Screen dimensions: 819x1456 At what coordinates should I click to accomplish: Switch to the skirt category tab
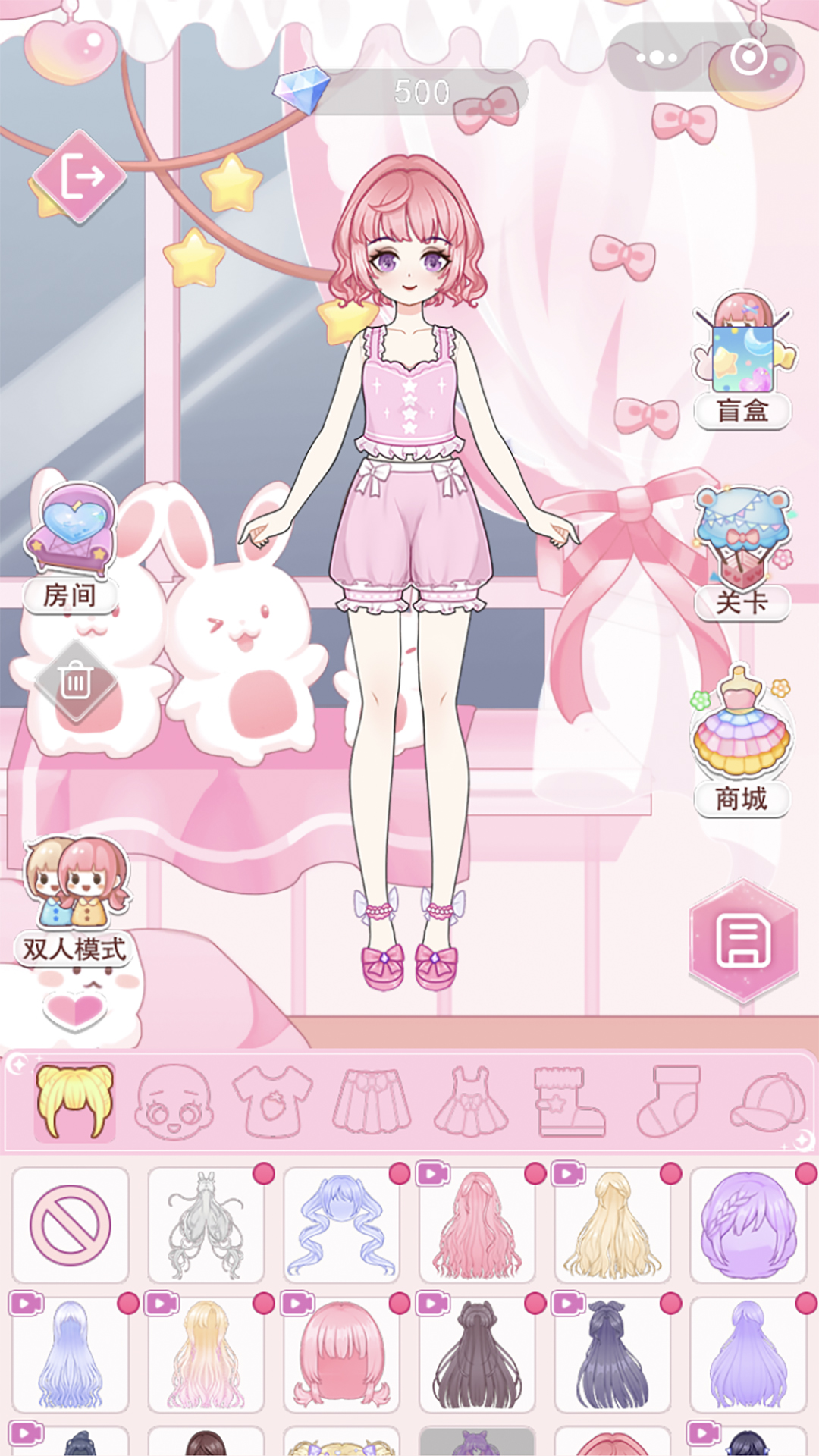[x=372, y=1102]
